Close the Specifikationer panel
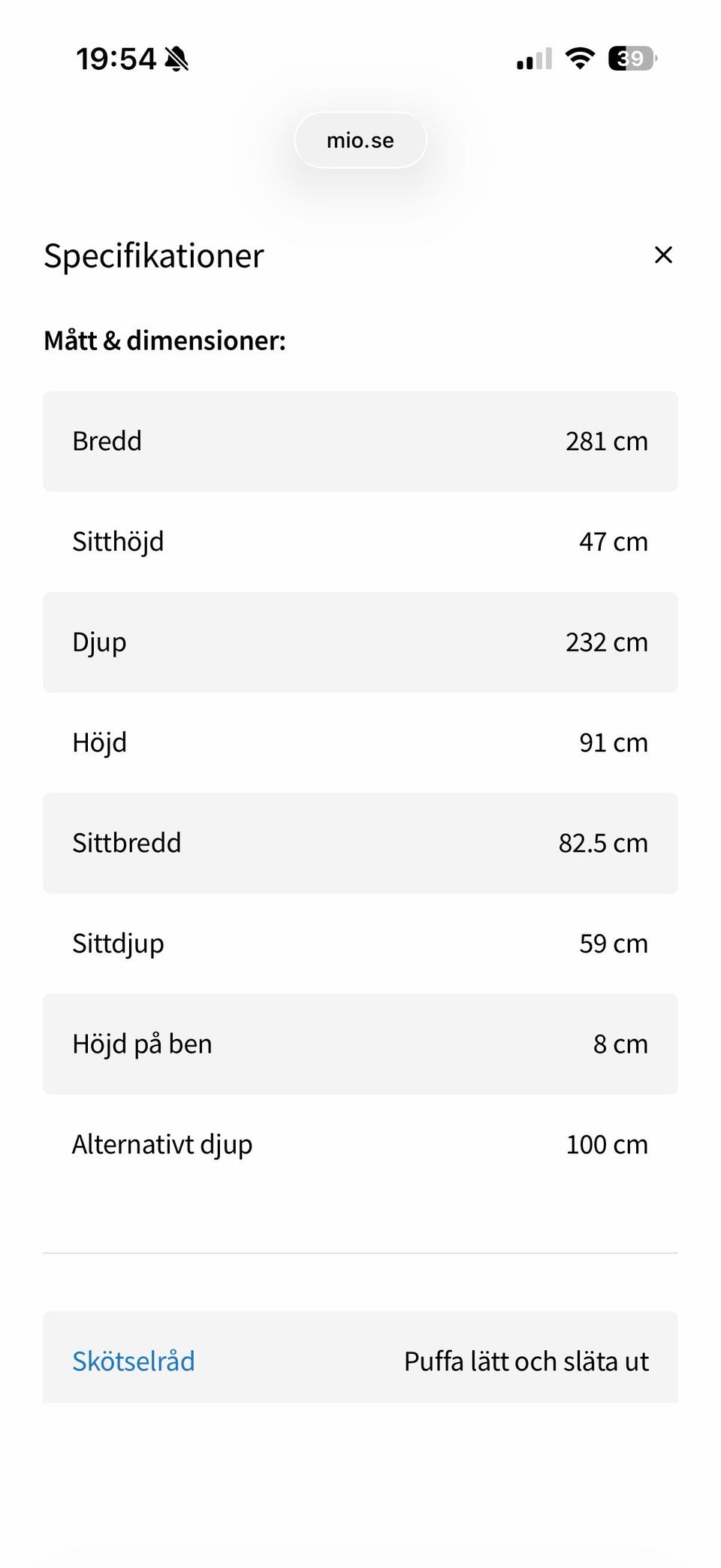The image size is (721, 1568). coord(663,255)
